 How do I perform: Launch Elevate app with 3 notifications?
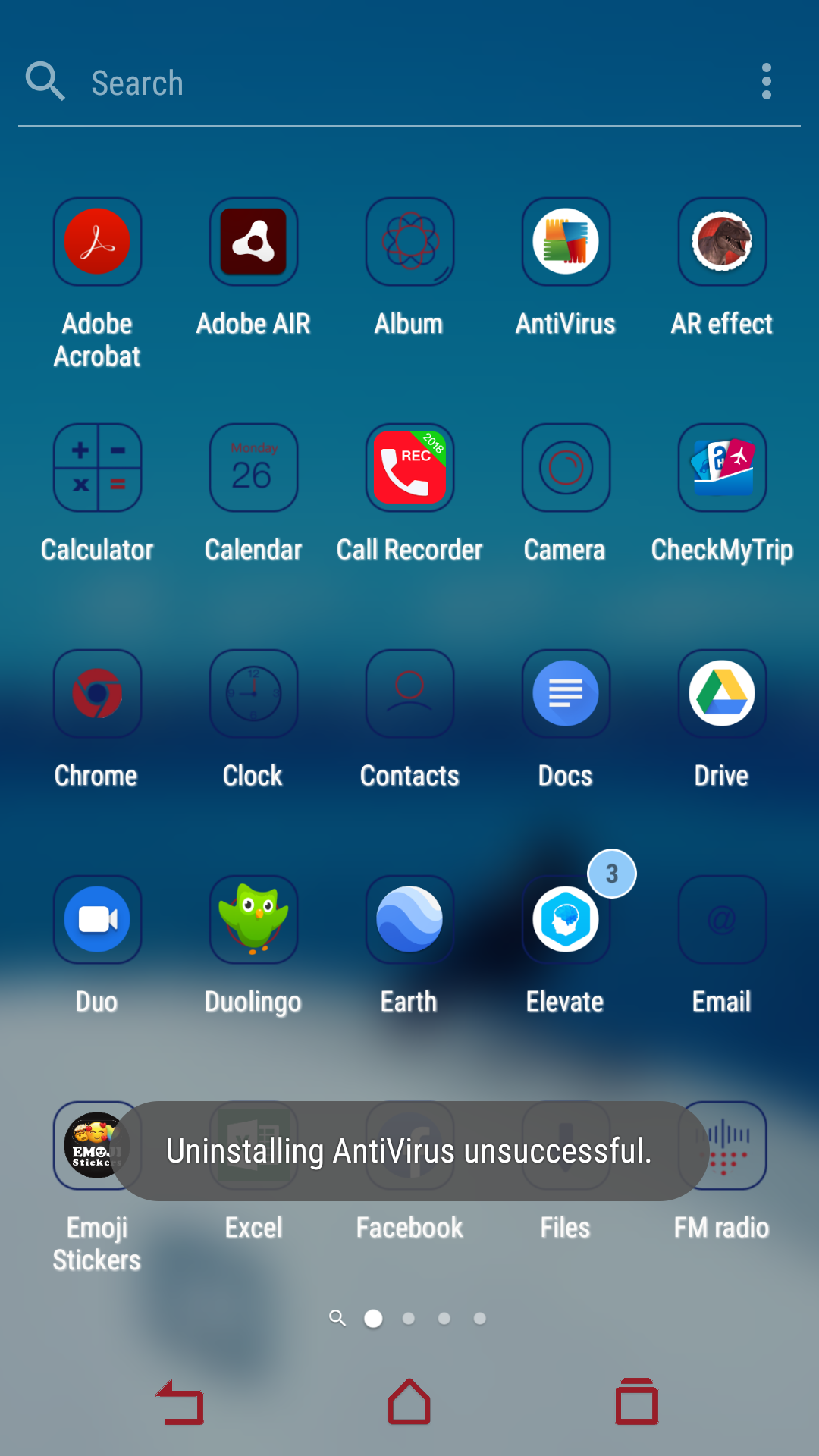[566, 920]
